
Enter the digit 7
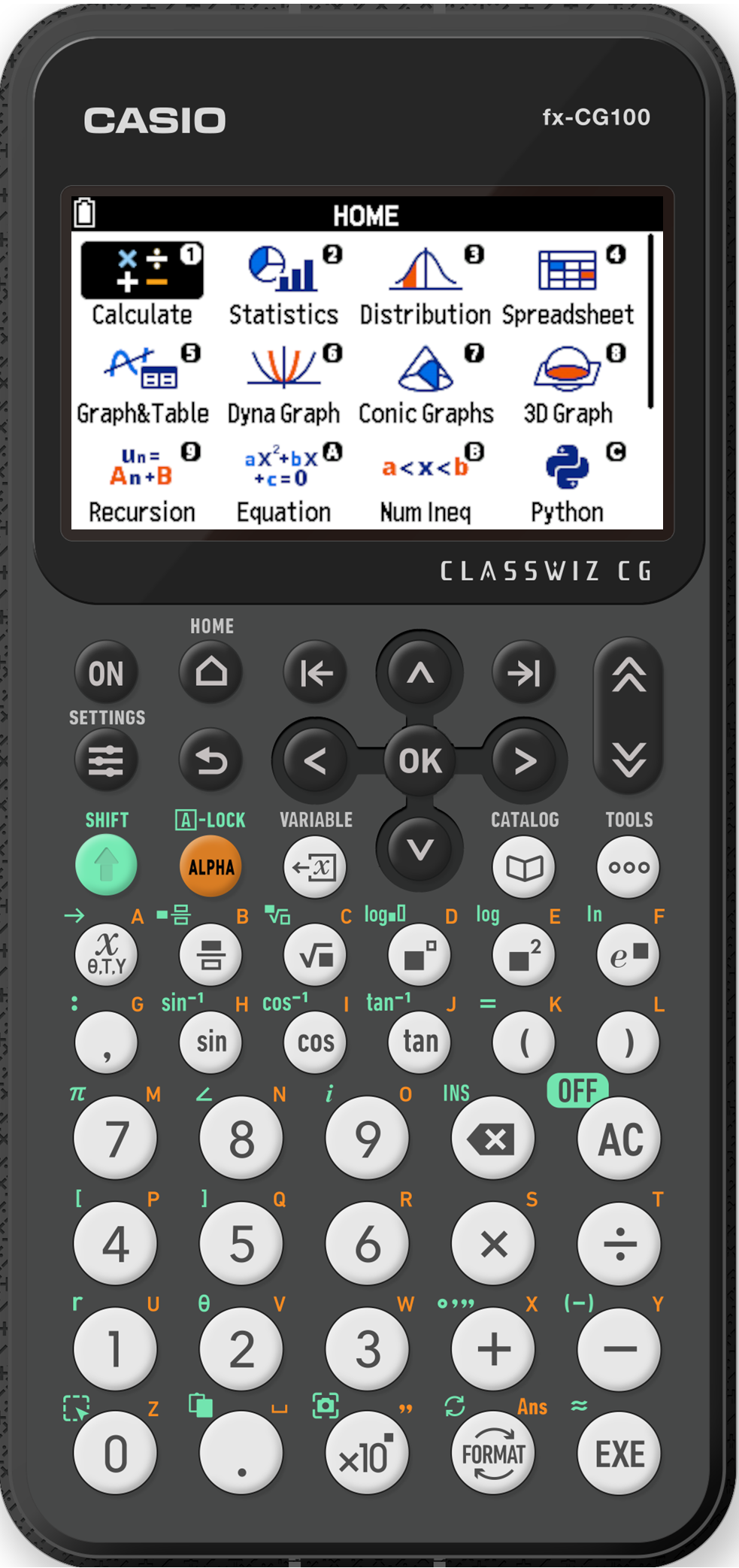pyautogui.click(x=116, y=1139)
